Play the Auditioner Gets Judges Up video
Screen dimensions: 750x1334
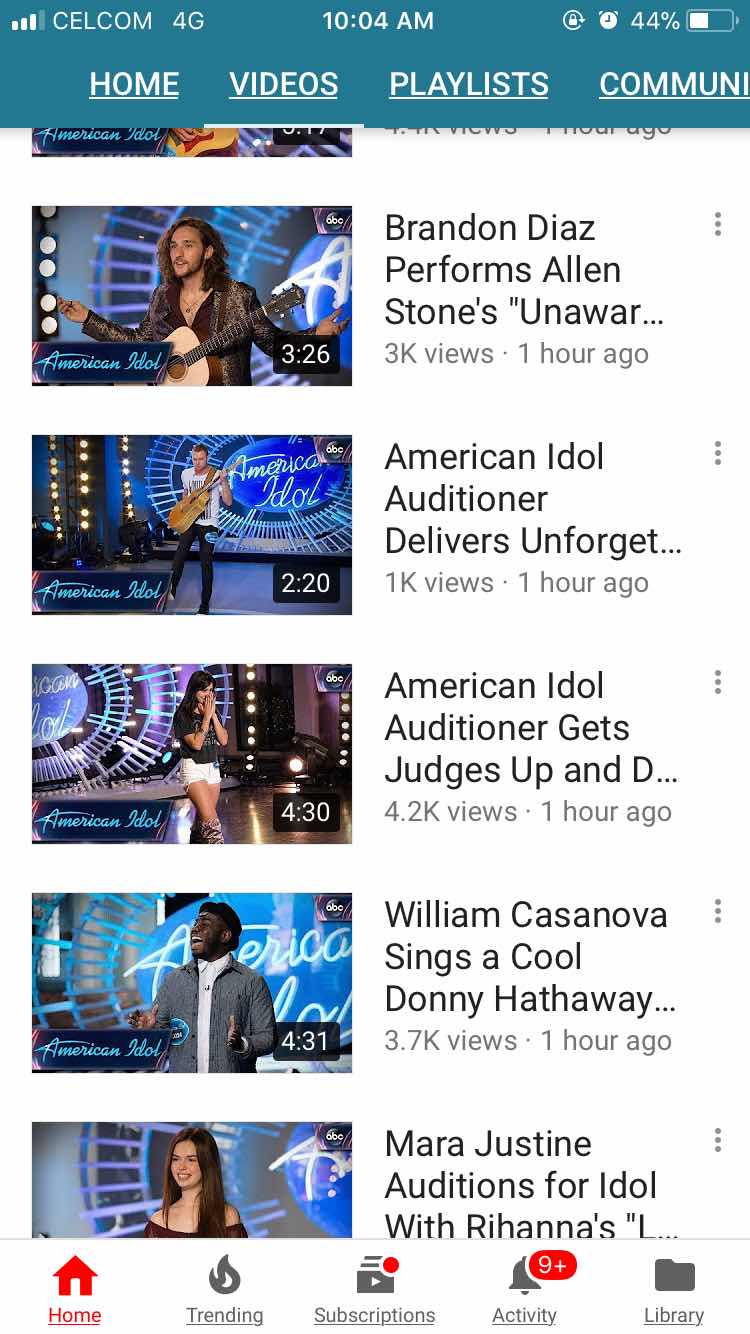(192, 753)
